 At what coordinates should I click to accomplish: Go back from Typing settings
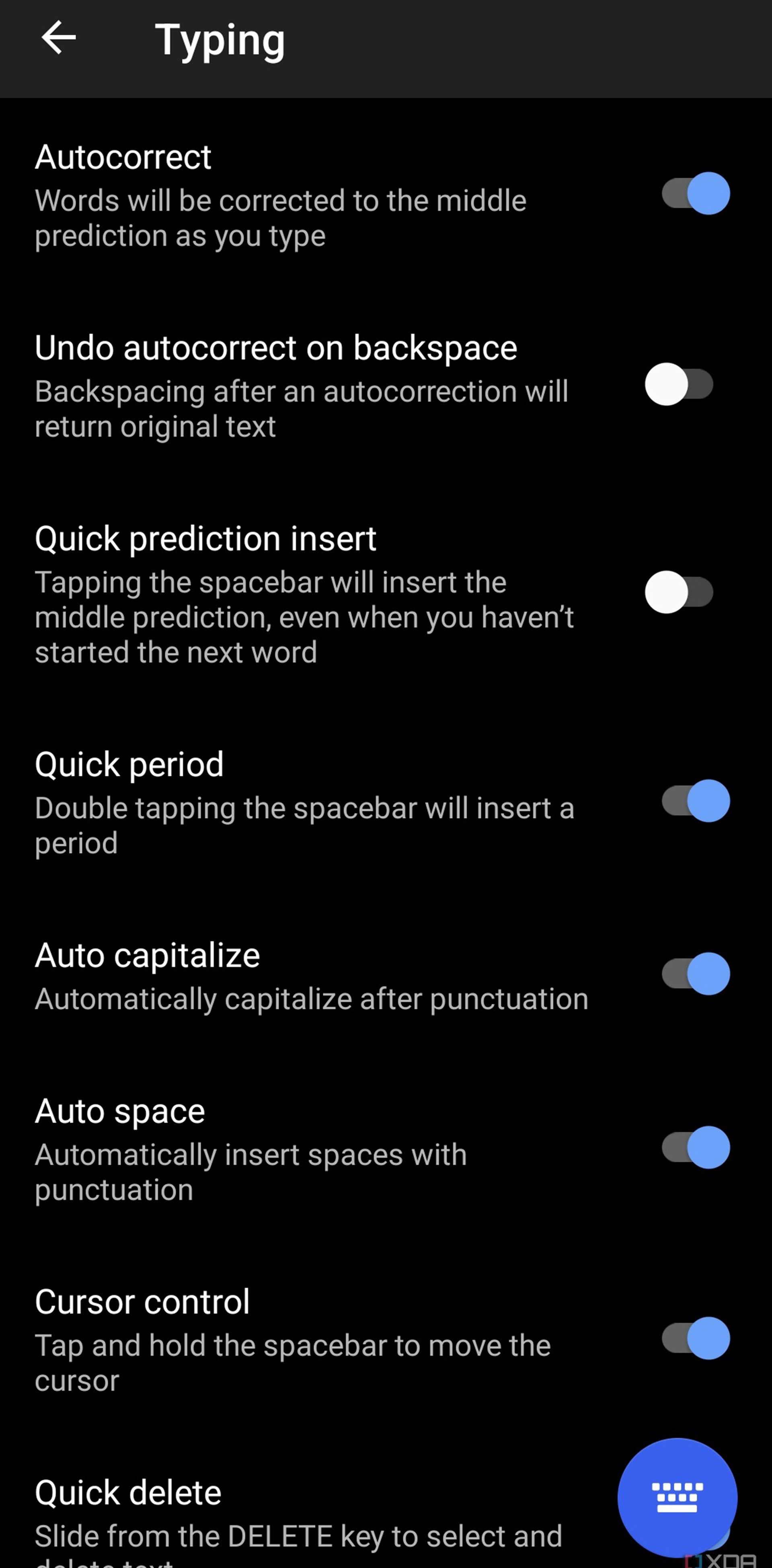[58, 38]
